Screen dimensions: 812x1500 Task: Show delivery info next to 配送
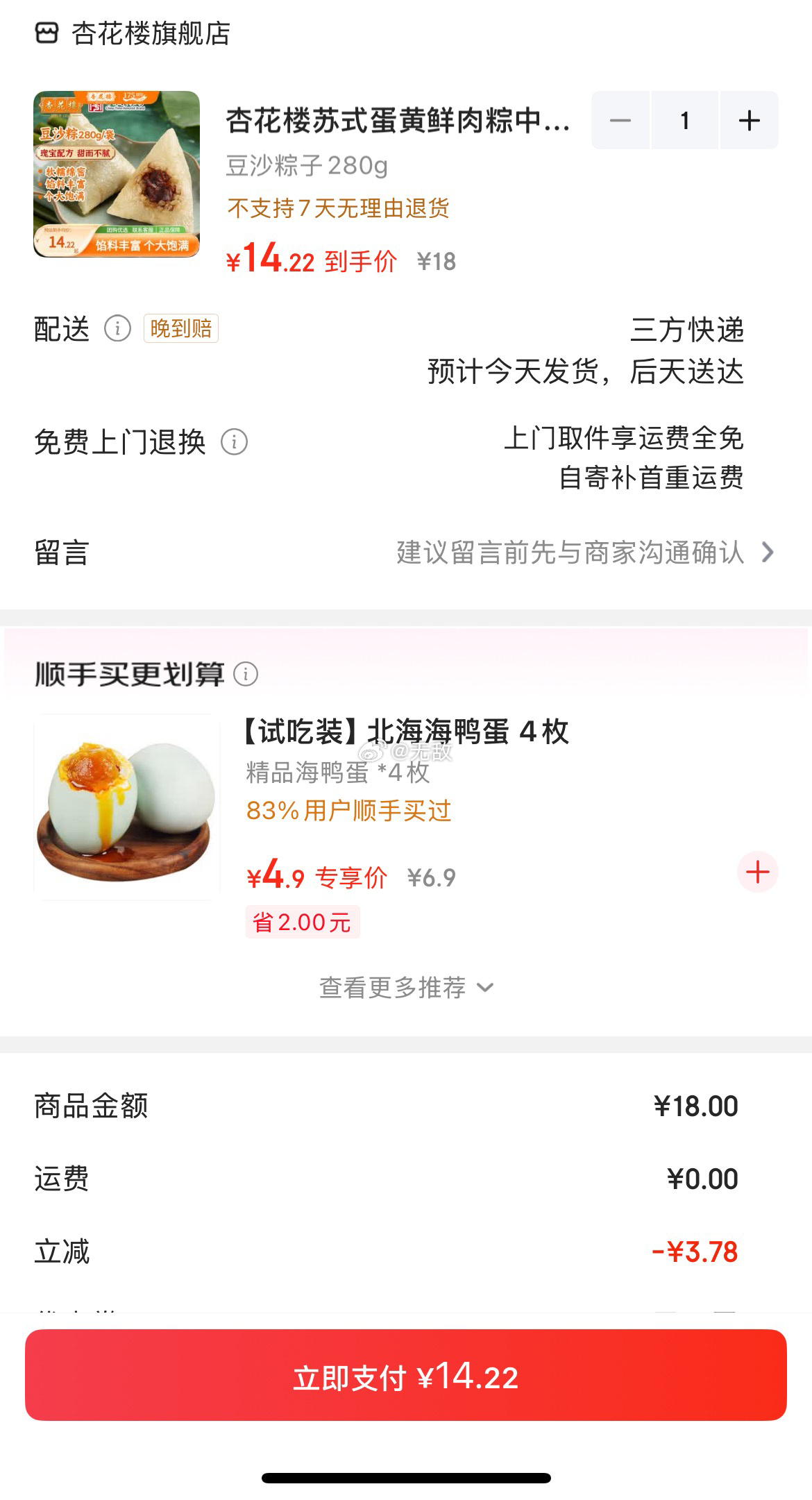117,328
